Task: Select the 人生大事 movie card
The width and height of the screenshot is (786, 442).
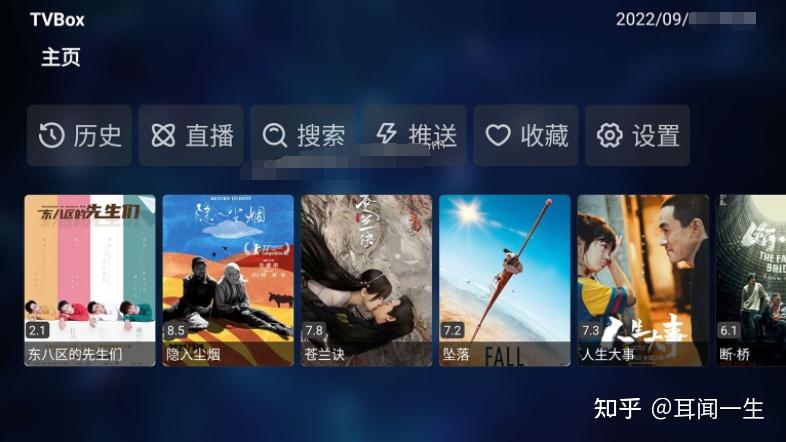Action: point(643,280)
